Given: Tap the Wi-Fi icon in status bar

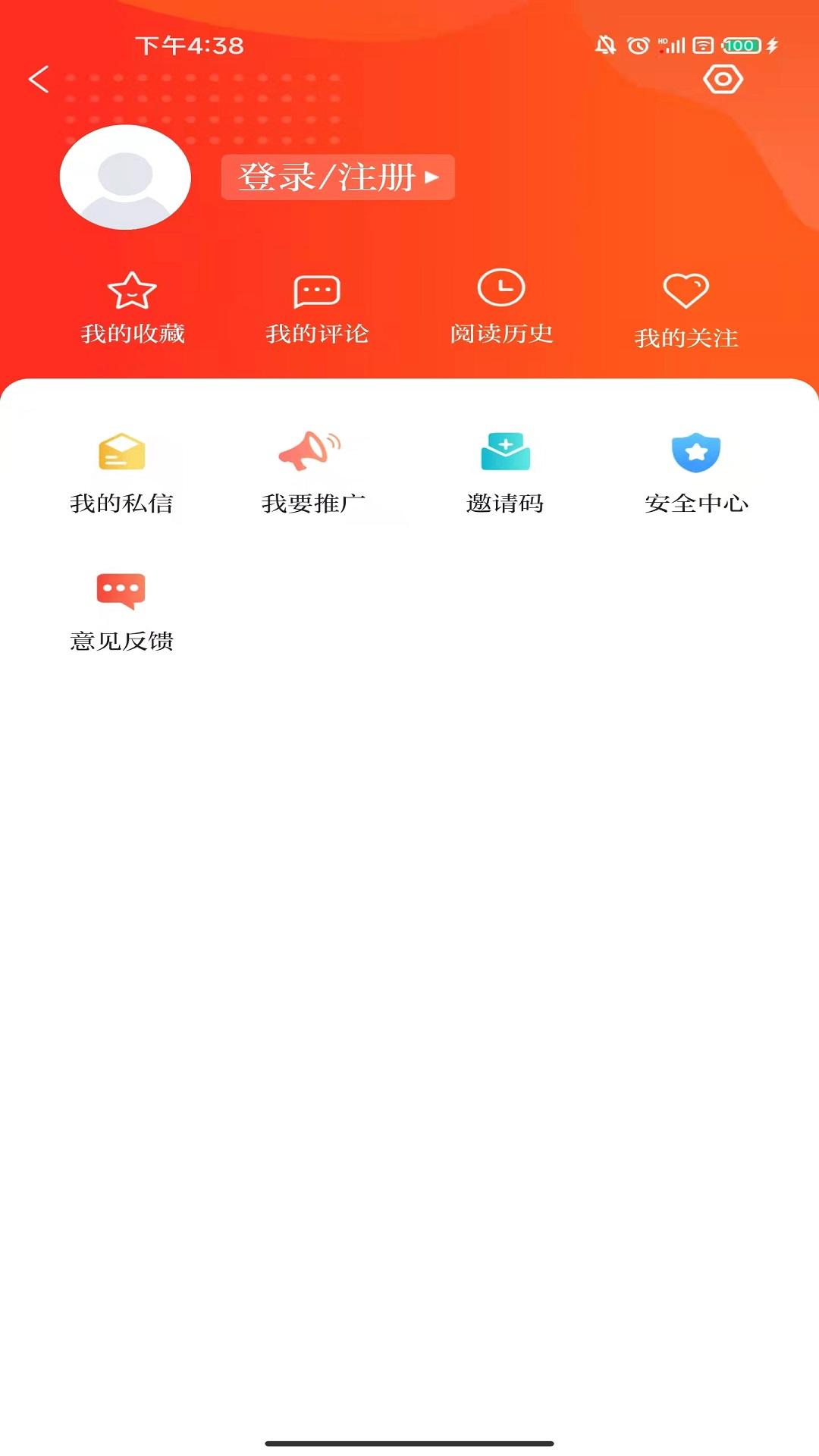Looking at the screenshot, I should tap(704, 44).
